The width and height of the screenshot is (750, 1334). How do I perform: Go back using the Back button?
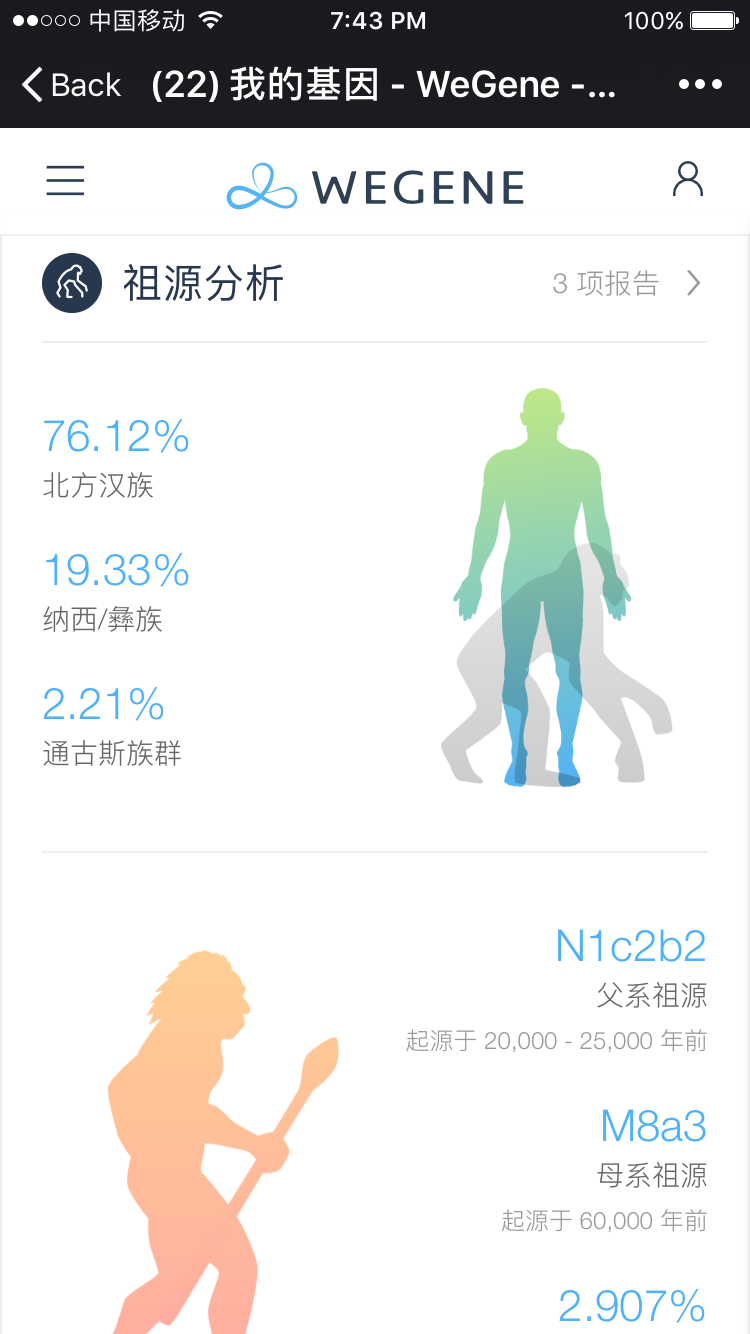pos(71,85)
